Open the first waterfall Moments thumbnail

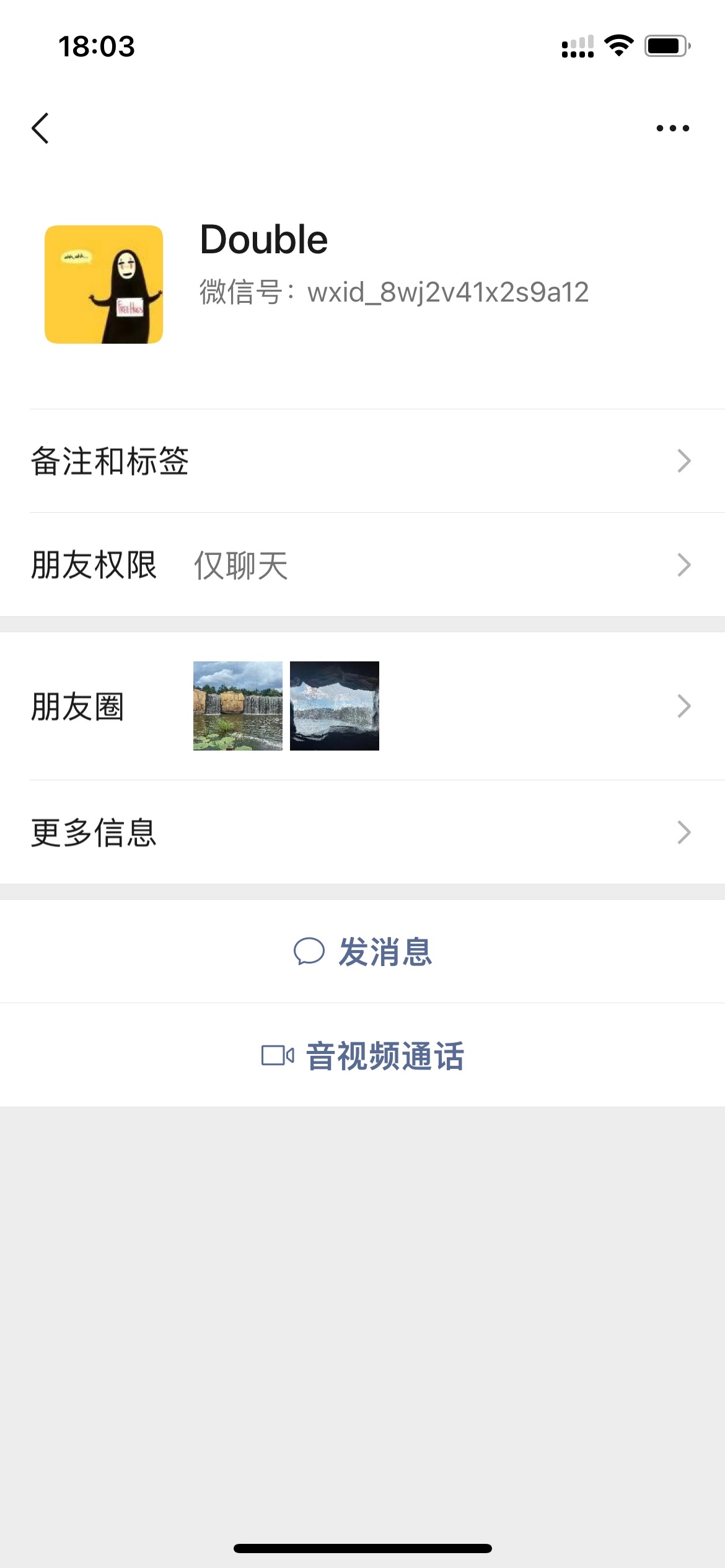coord(237,706)
